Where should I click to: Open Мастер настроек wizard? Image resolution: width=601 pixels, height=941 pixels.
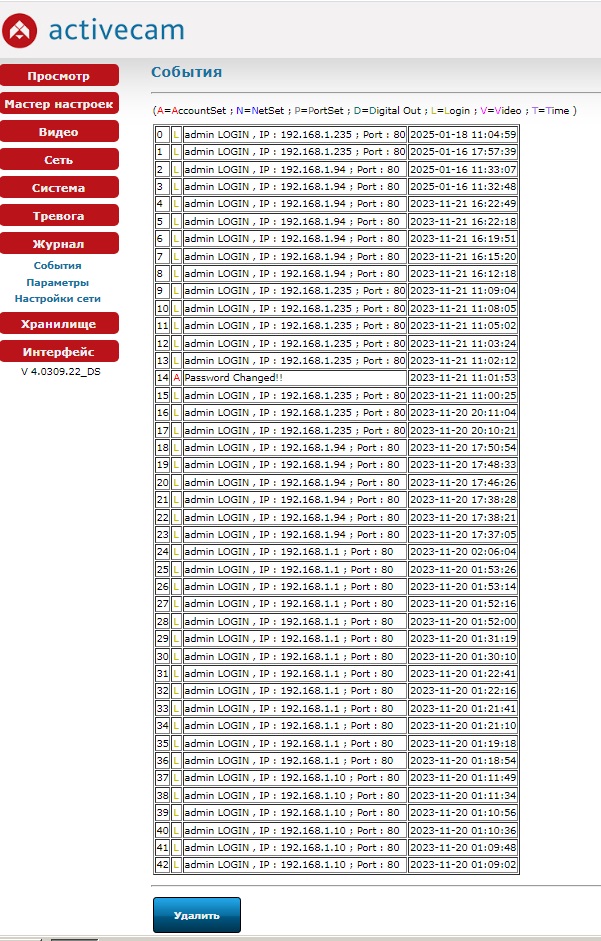[x=59, y=104]
